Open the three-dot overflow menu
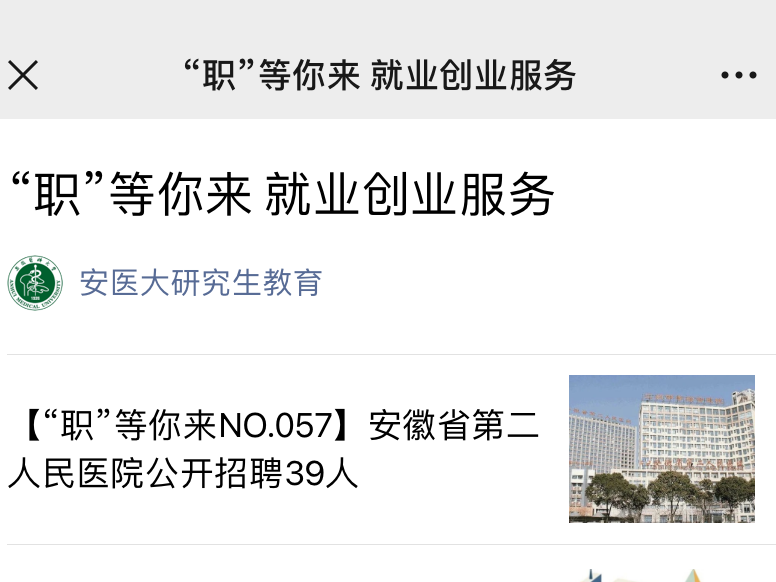Image resolution: width=776 pixels, height=582 pixels. pos(738,75)
